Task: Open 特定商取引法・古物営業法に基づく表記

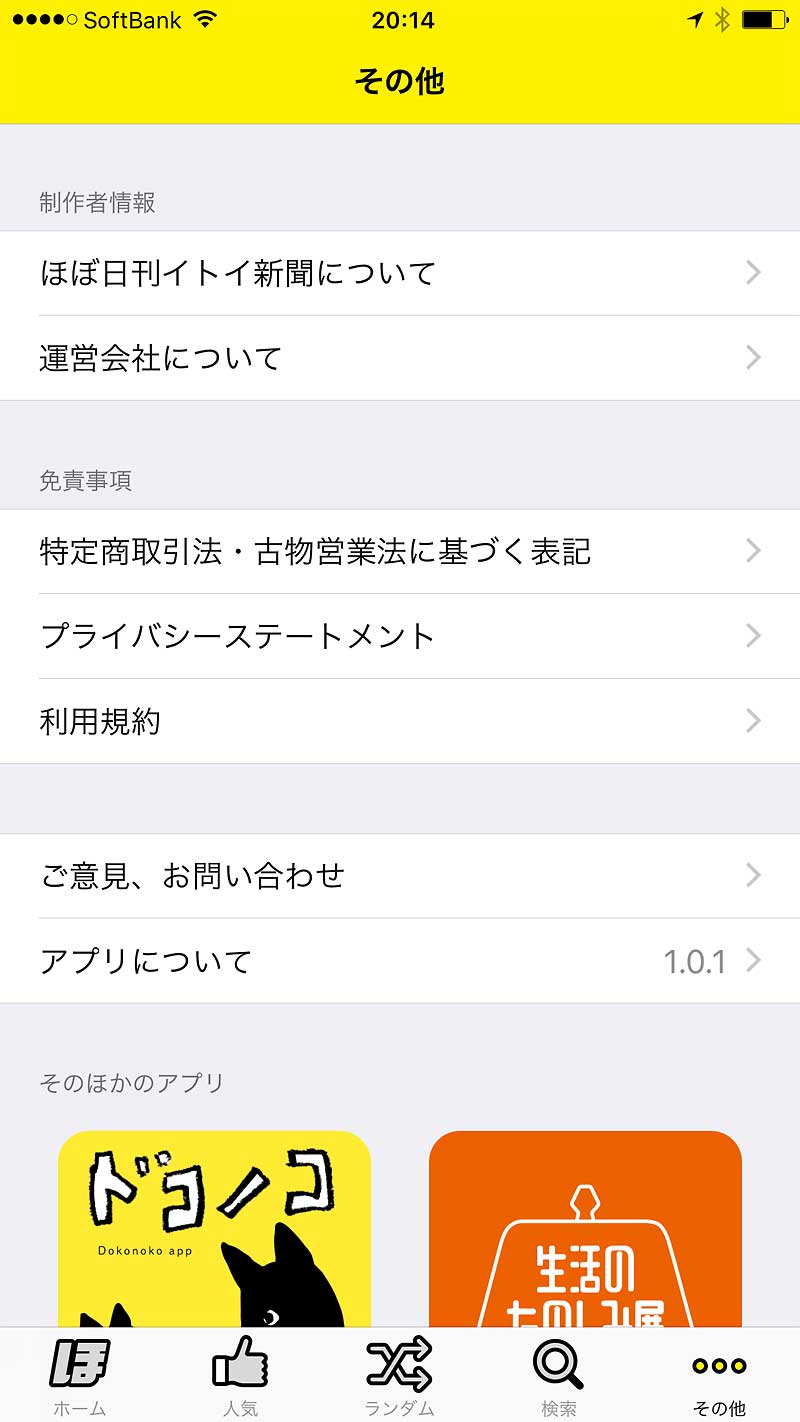Action: 400,551
